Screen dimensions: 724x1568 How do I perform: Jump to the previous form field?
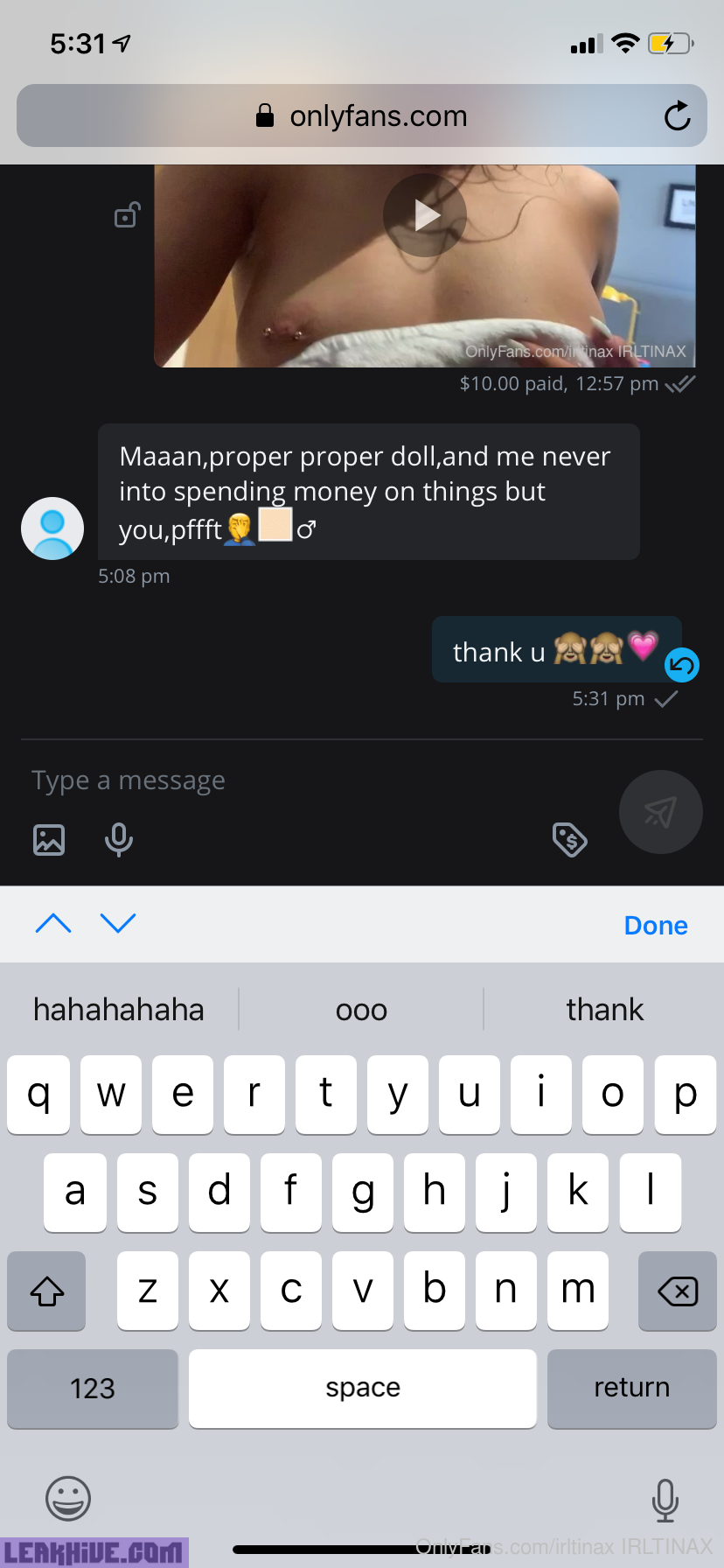tap(53, 923)
